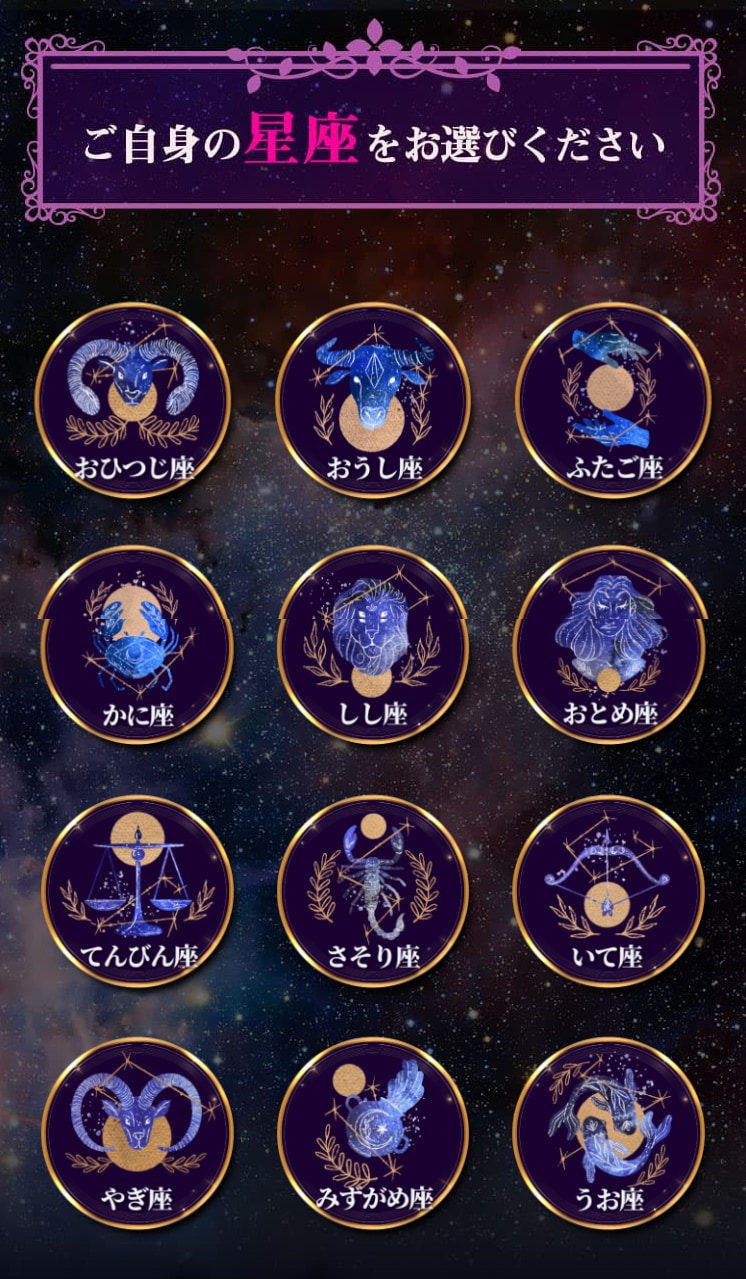Image resolution: width=746 pixels, height=1279 pixels.
Task: Select やぎ座 (Capricorn) zodiac
Action: coord(137,1133)
